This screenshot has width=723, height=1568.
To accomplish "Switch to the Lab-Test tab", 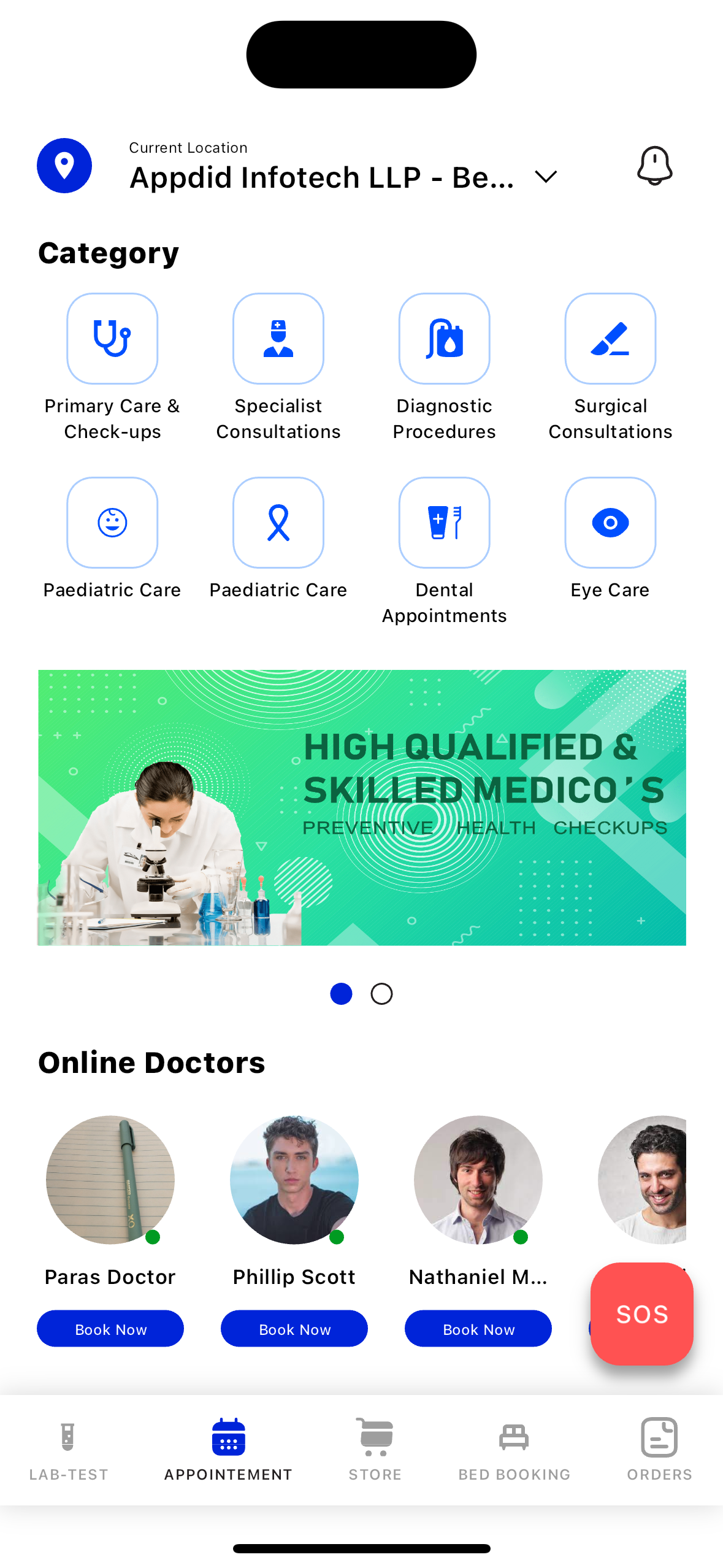I will click(x=68, y=1449).
